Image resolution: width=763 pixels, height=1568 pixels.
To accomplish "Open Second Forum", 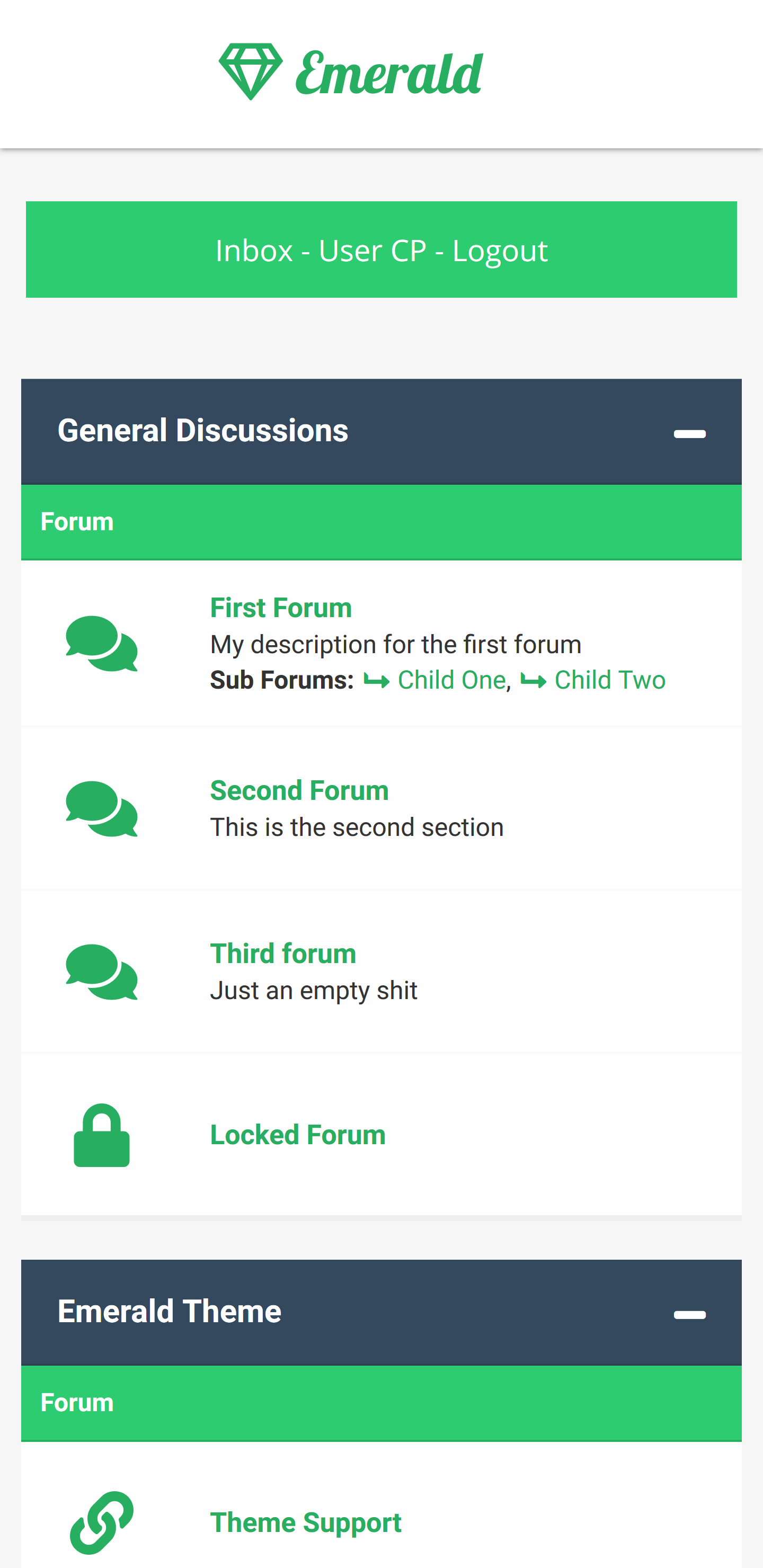I will click(299, 790).
